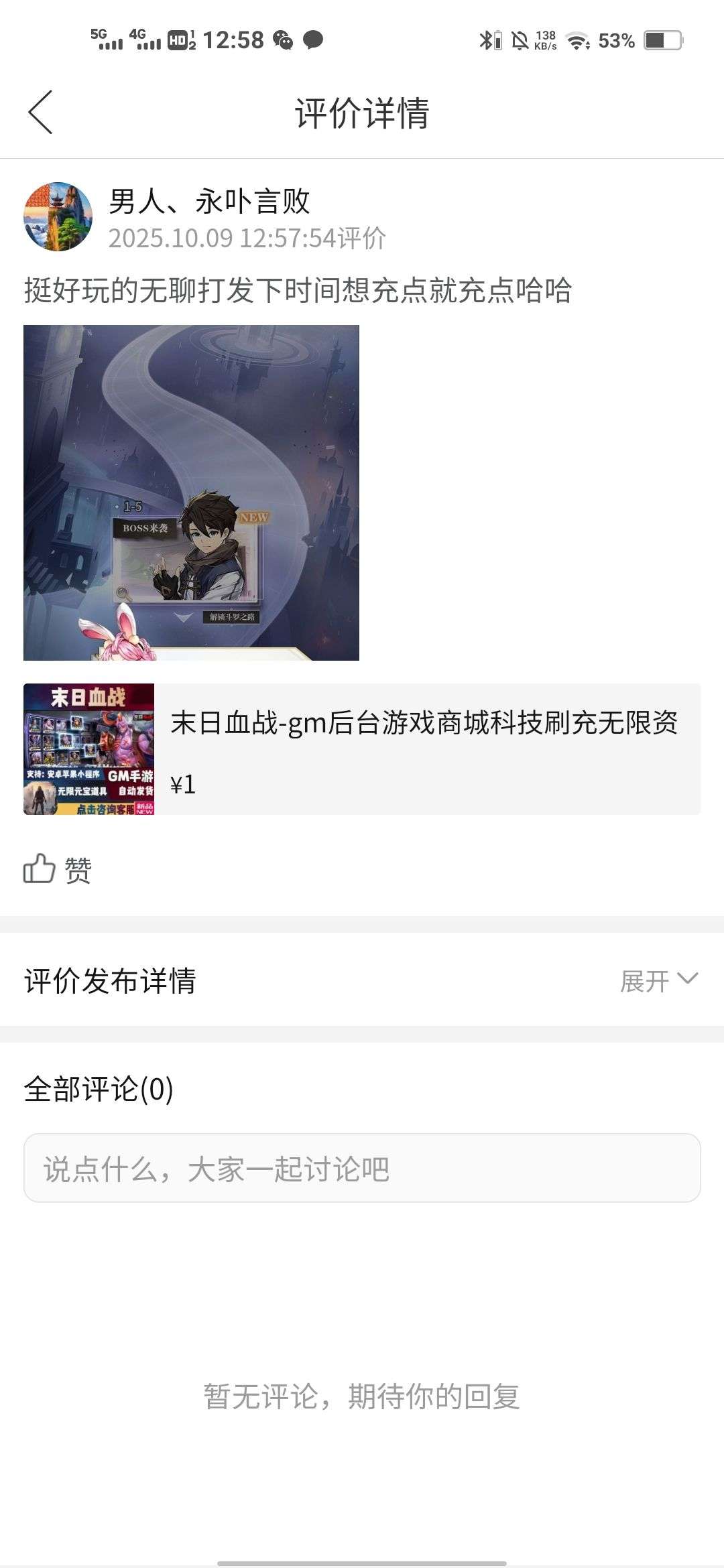View the review's game screenshot
Viewport: 724px width, 1568px height.
tap(191, 493)
